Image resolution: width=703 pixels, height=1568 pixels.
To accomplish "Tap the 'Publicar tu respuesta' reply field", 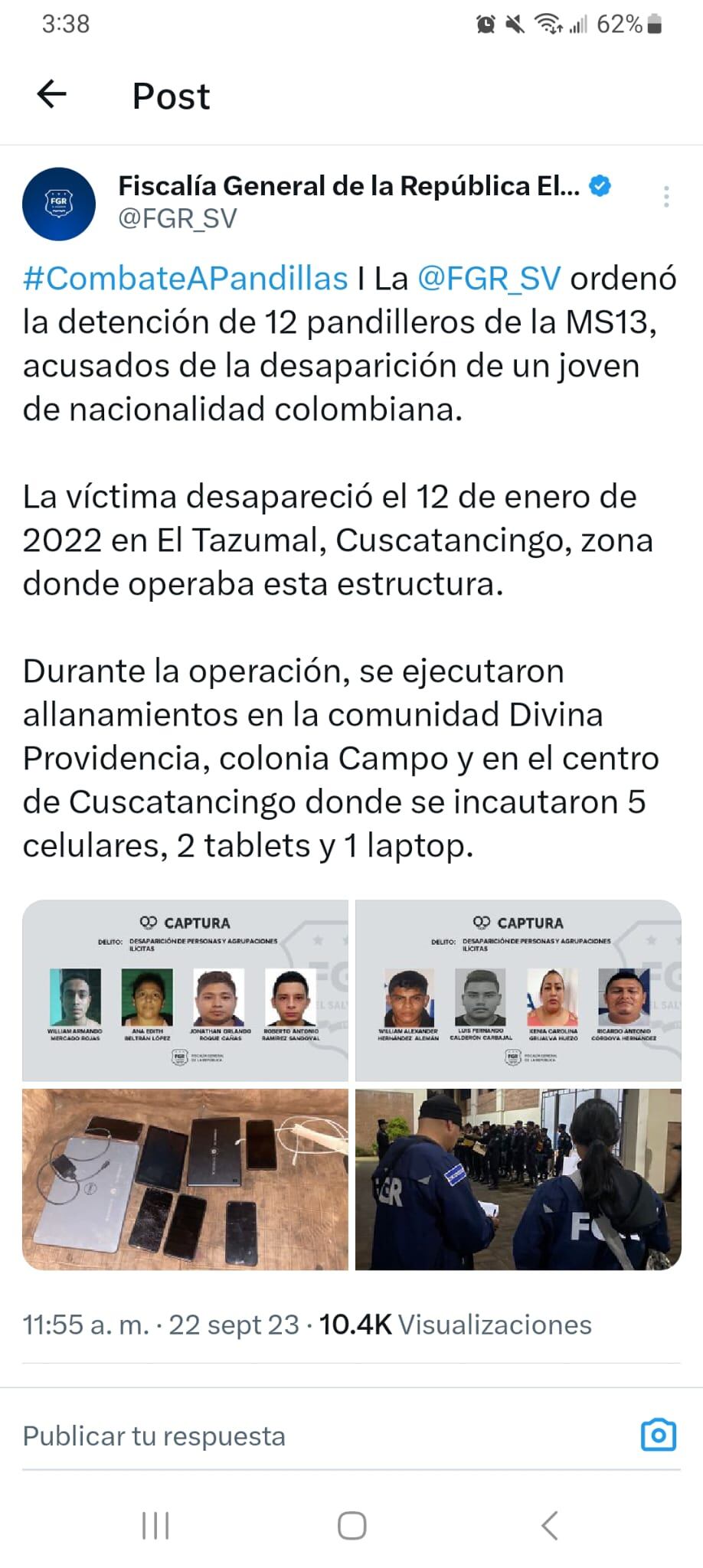I will (306, 1436).
